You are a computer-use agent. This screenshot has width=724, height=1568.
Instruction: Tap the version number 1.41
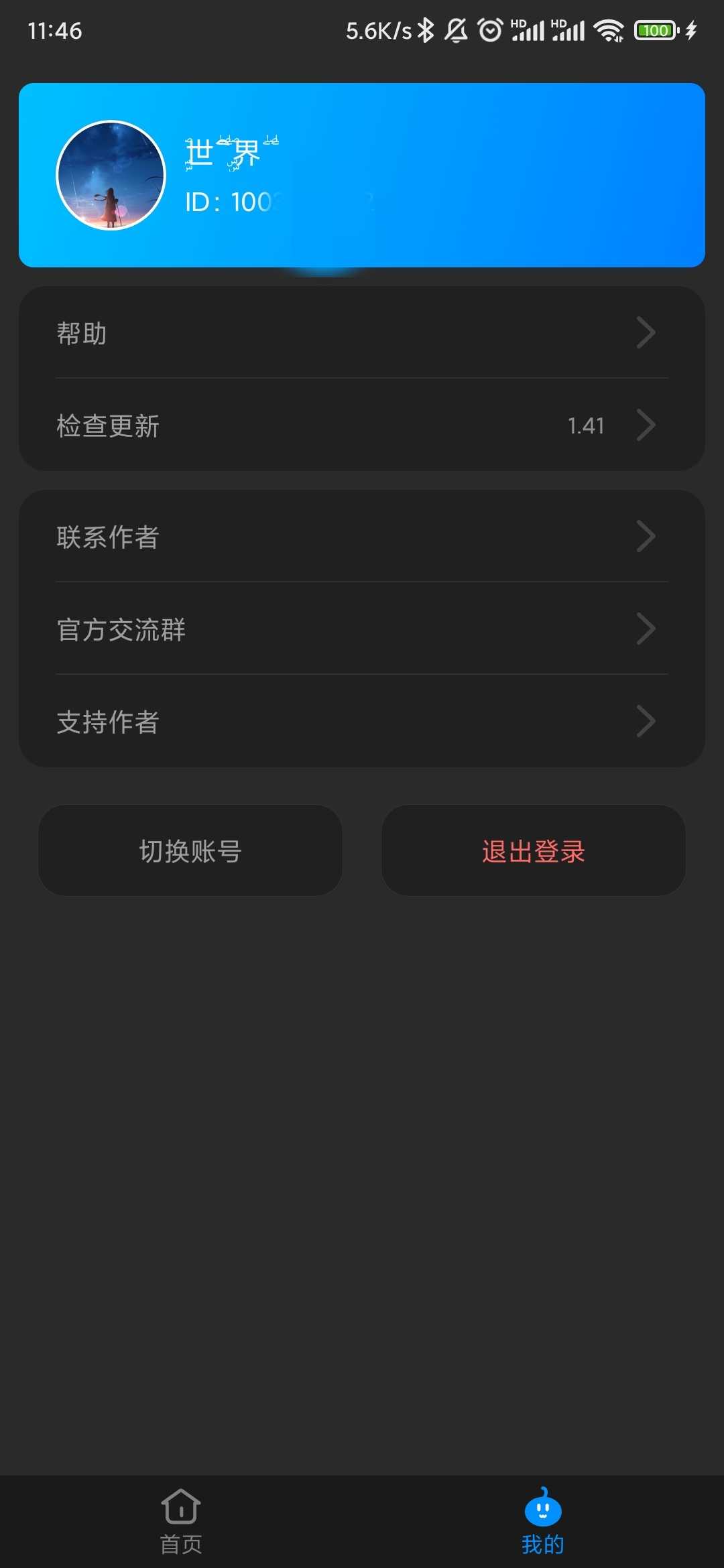click(585, 426)
